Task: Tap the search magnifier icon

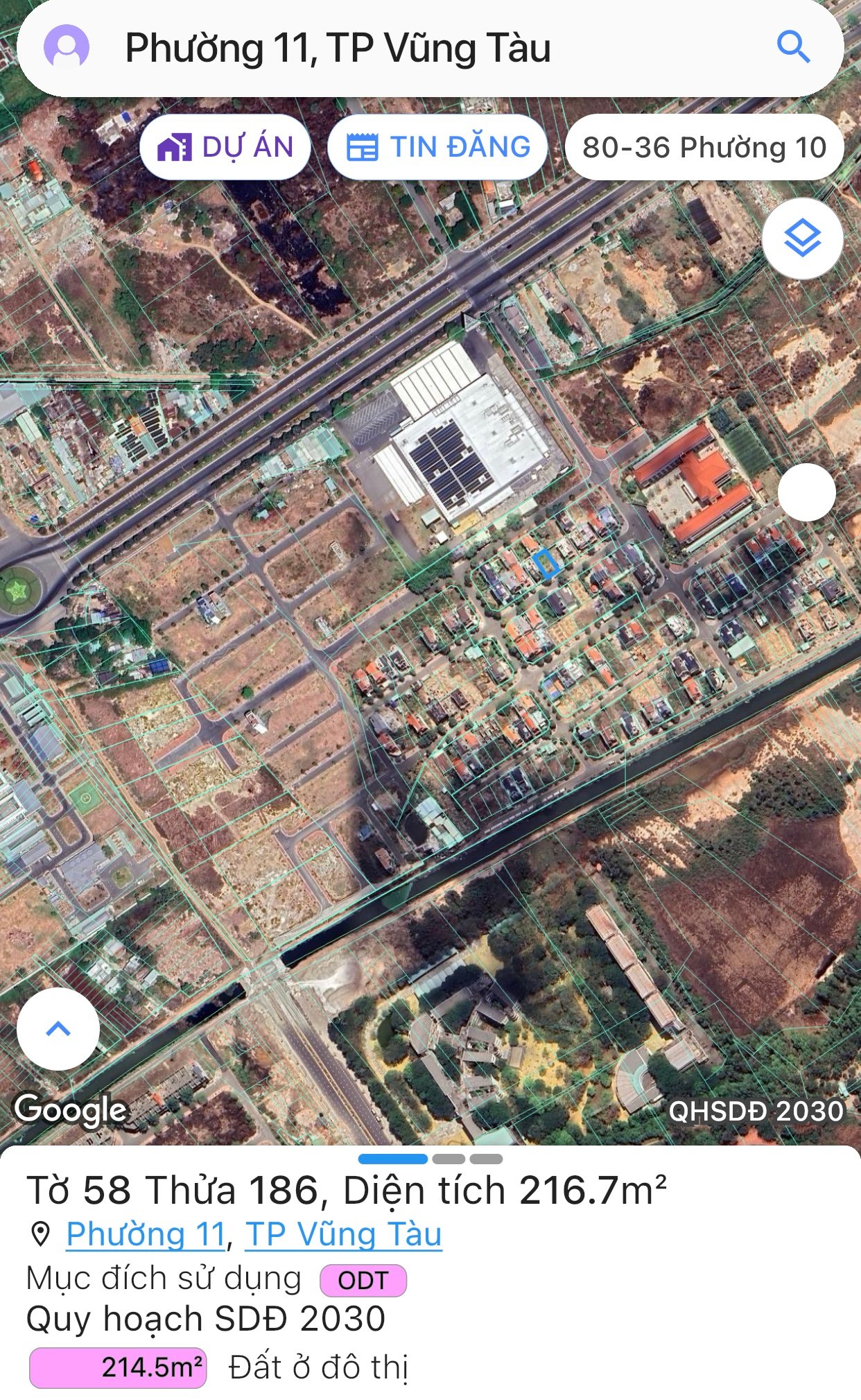Action: (x=793, y=47)
